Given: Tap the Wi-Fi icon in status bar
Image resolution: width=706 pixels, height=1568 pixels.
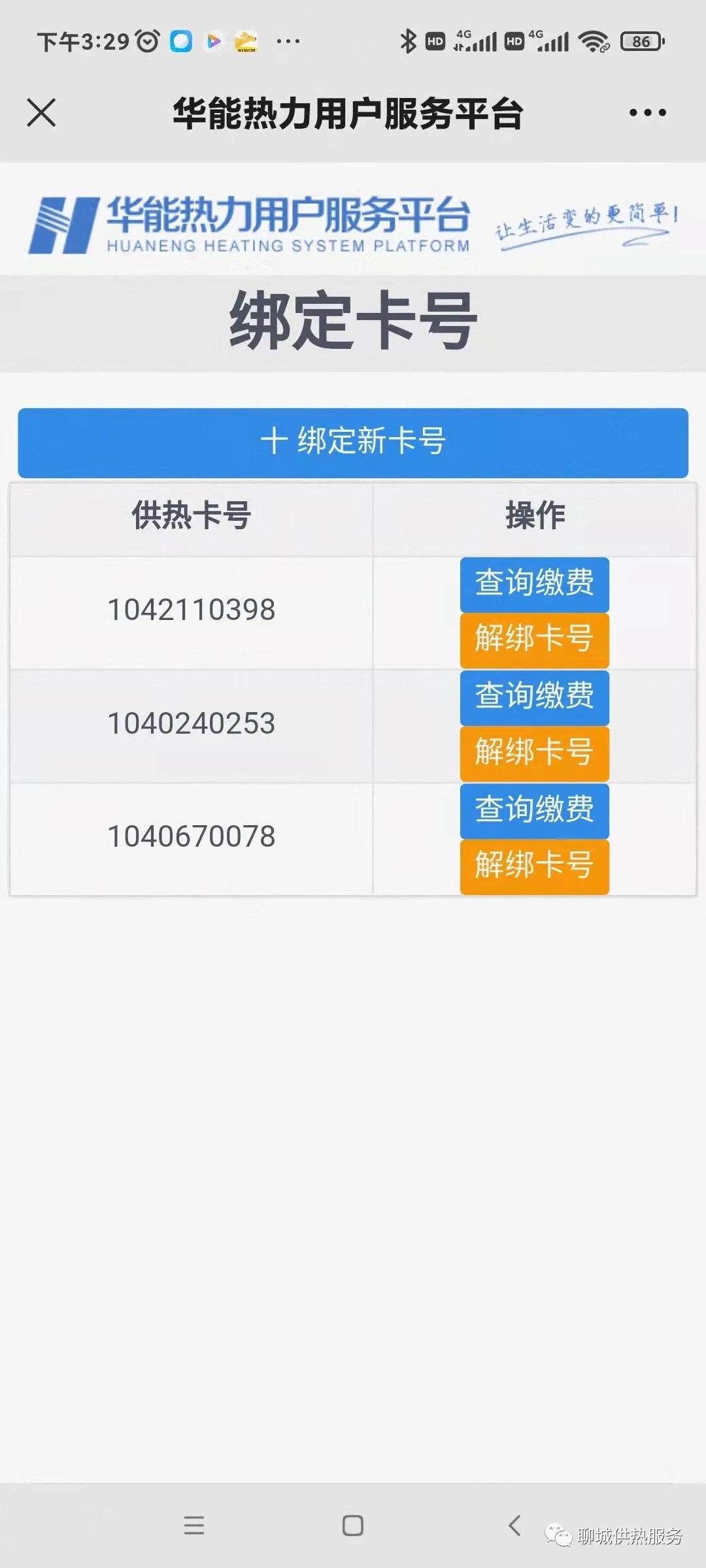Looking at the screenshot, I should pos(592,42).
